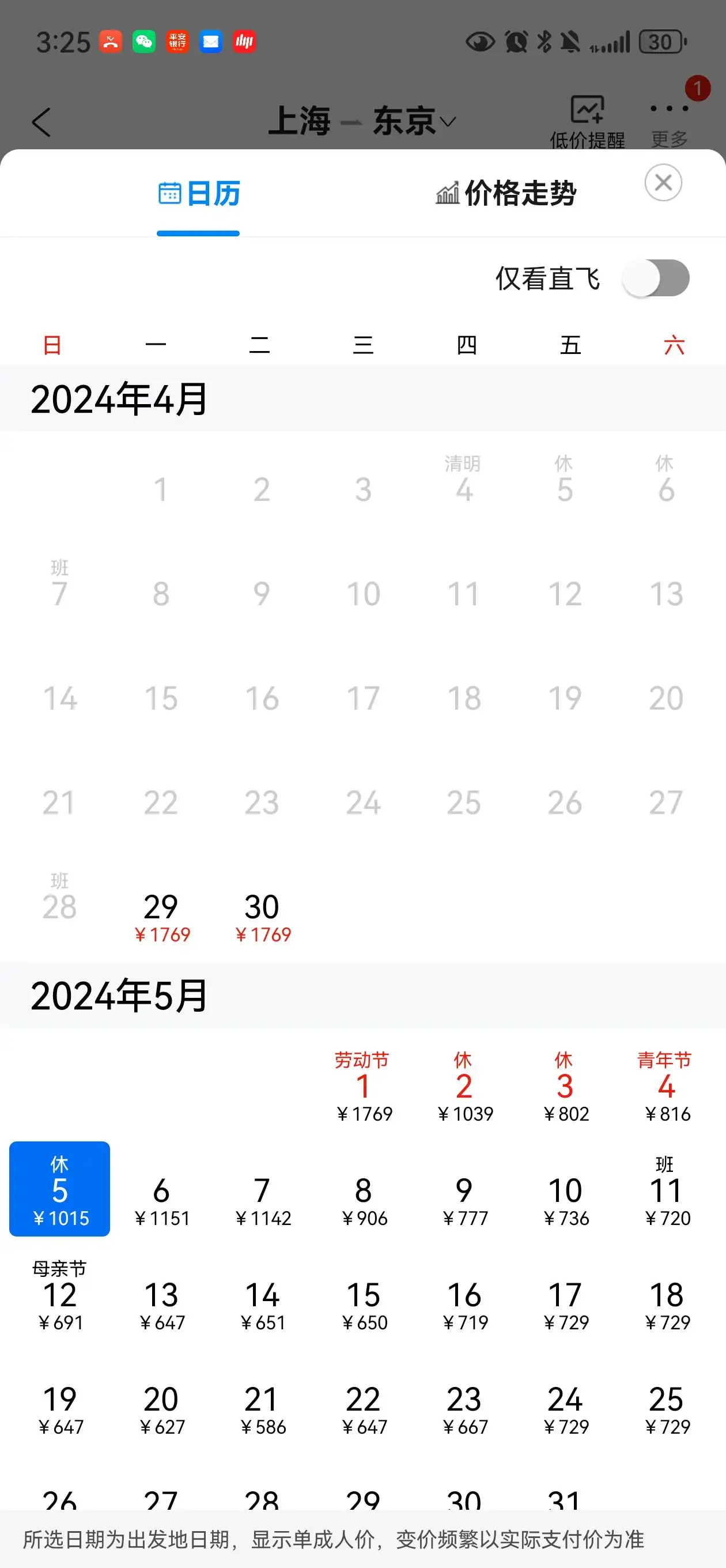Select the 日历 tab
Screen dimensions: 726x1568
tap(198, 194)
